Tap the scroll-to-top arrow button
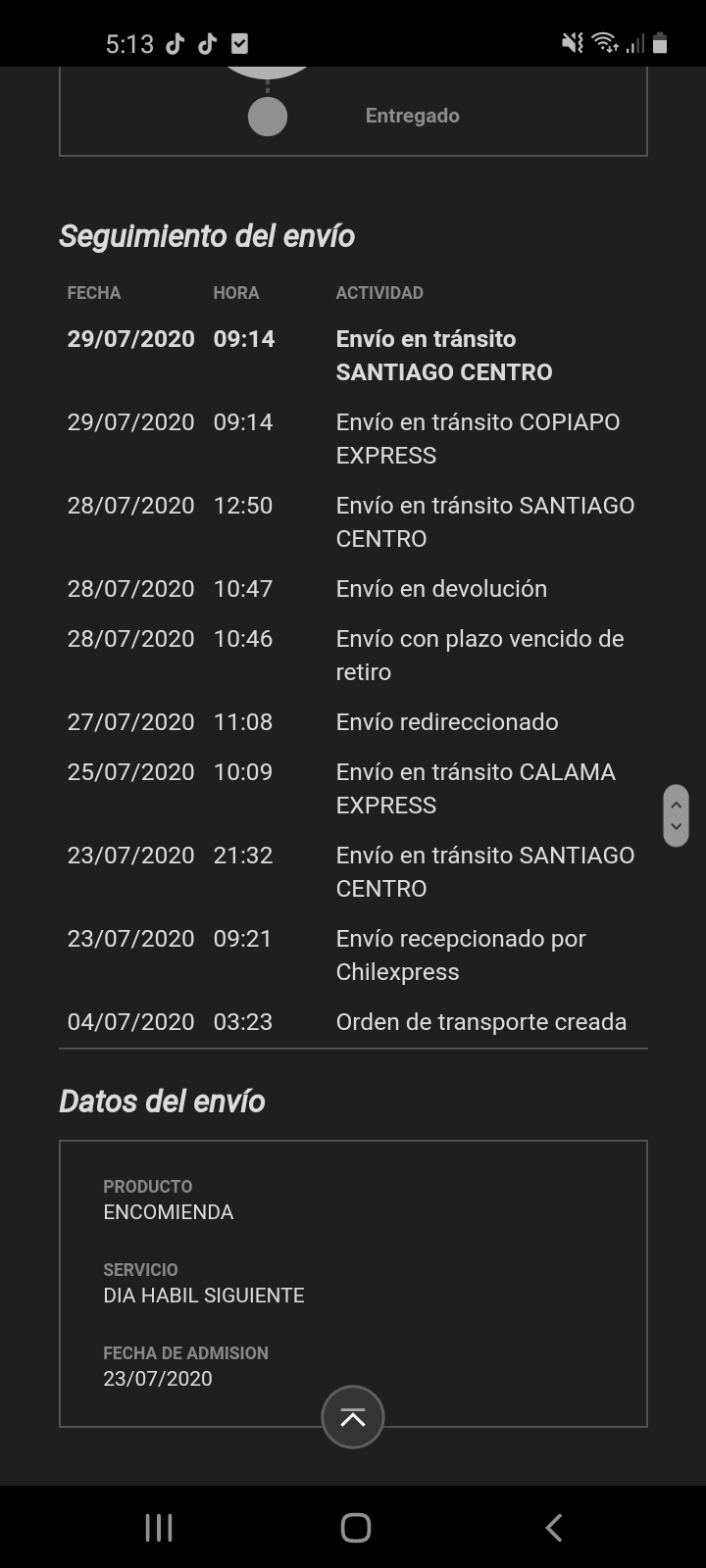The height and width of the screenshot is (1568, 706). pyautogui.click(x=353, y=1417)
